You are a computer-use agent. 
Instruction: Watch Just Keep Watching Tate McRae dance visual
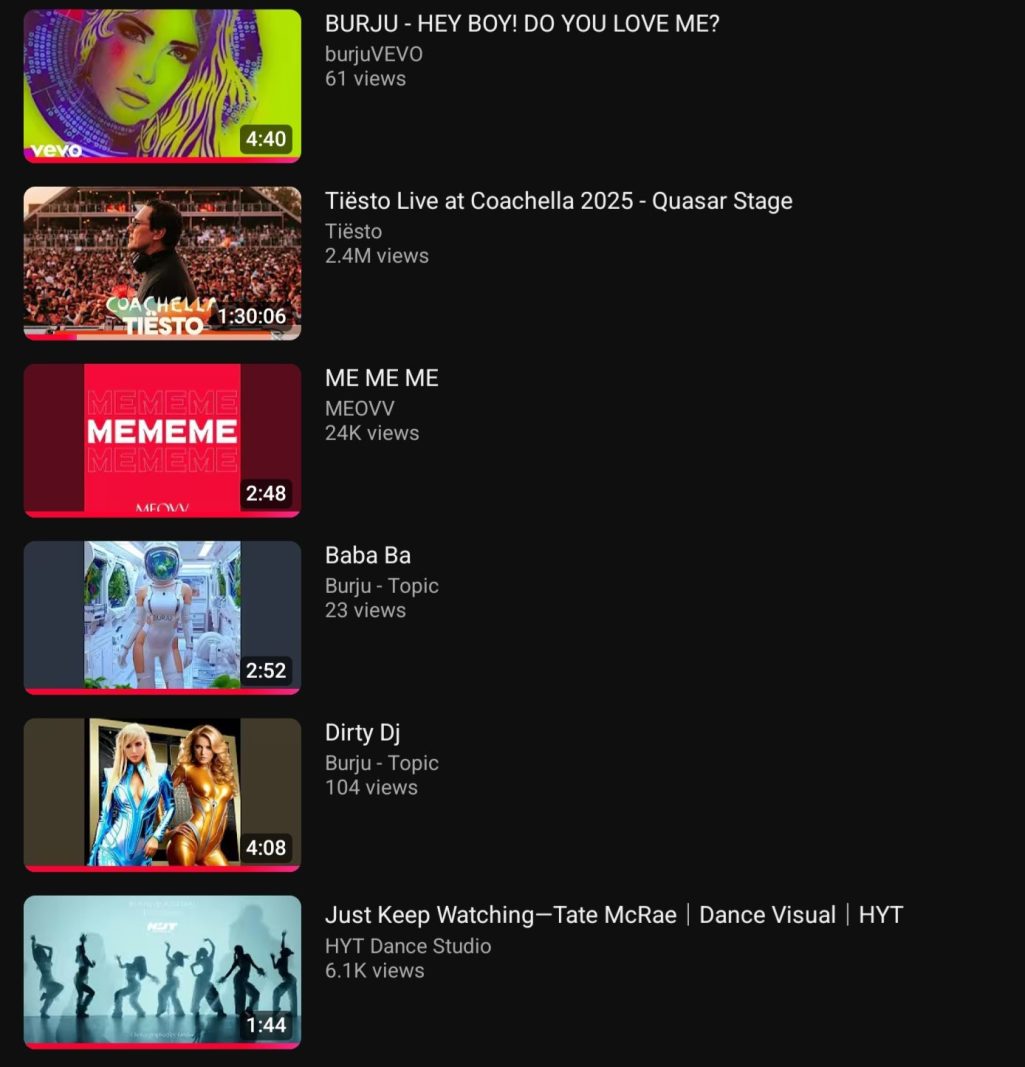162,971
